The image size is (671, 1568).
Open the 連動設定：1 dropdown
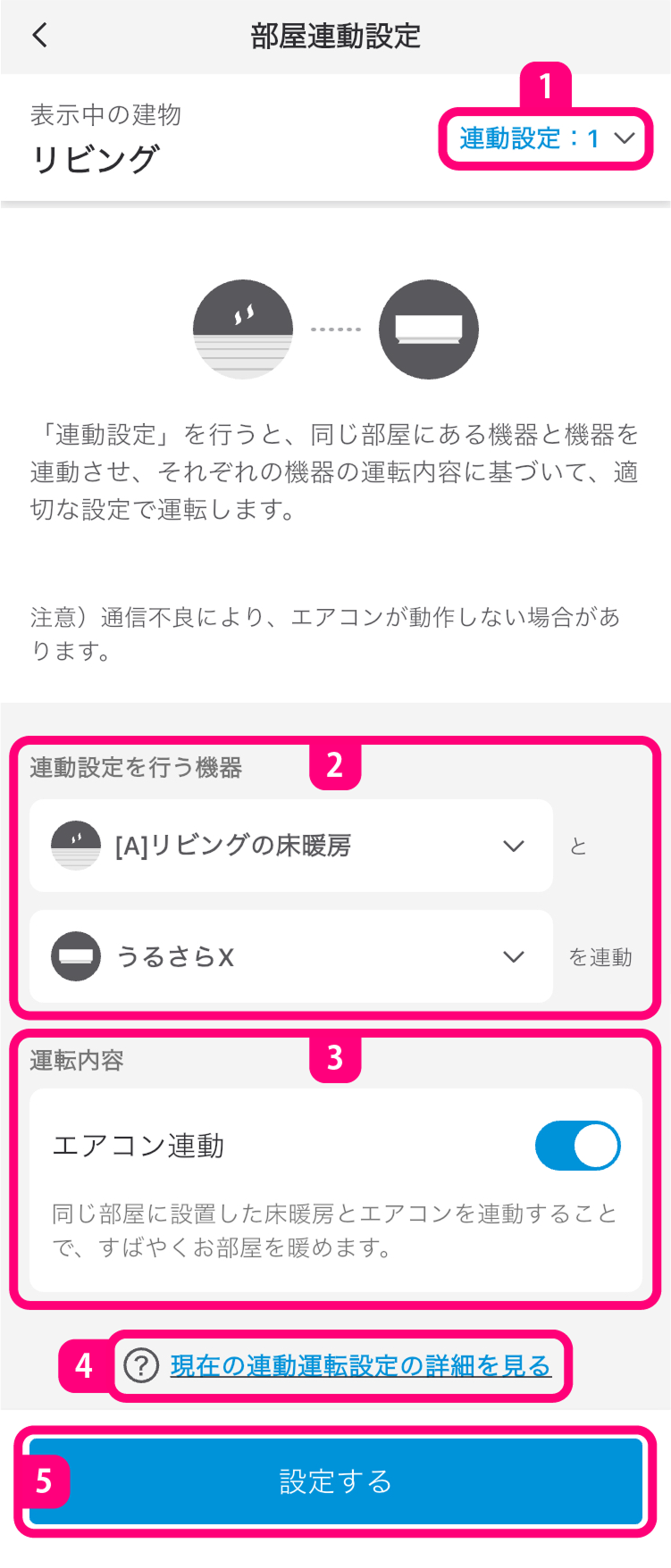pos(546,138)
